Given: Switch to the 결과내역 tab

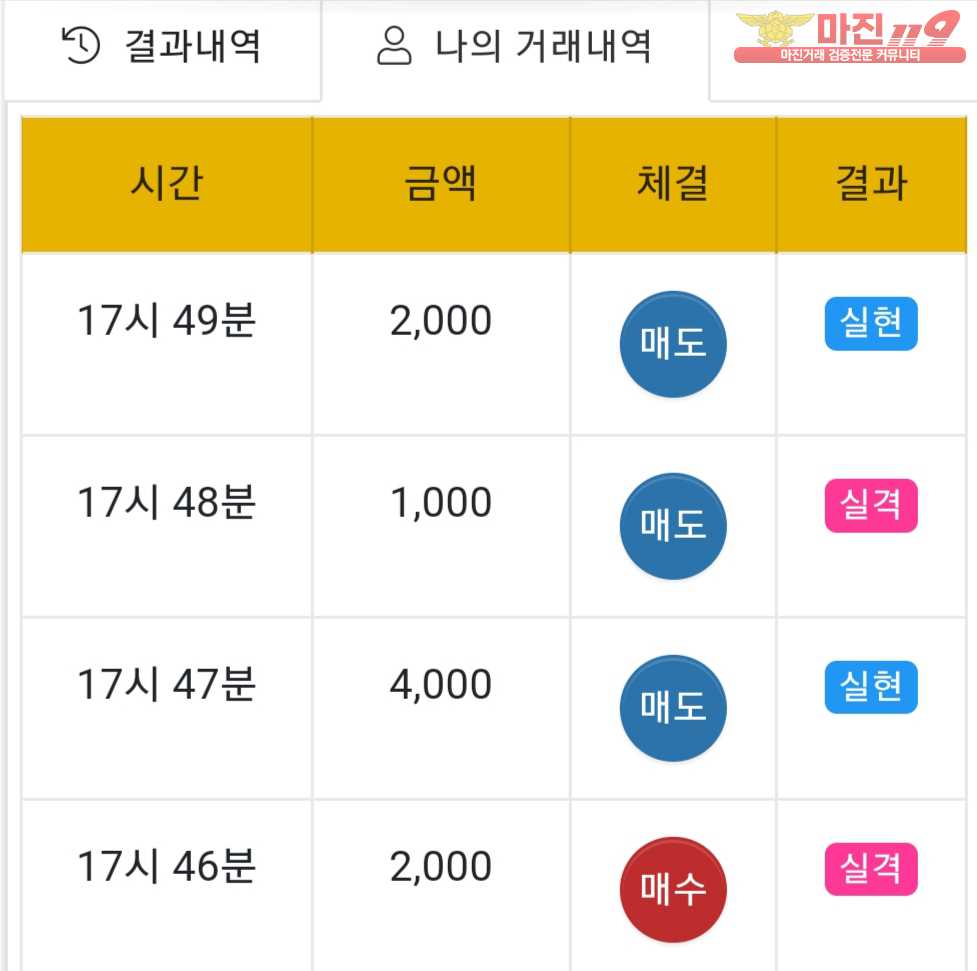Looking at the screenshot, I should [x=162, y=47].
